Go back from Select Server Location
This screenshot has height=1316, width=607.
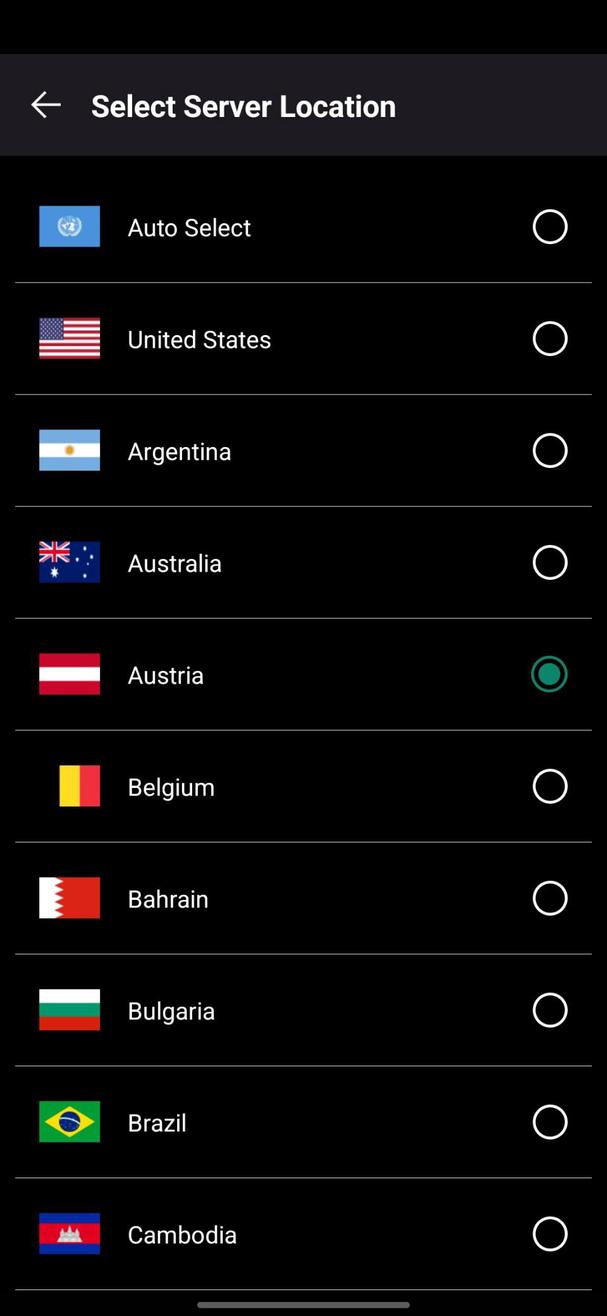46,105
